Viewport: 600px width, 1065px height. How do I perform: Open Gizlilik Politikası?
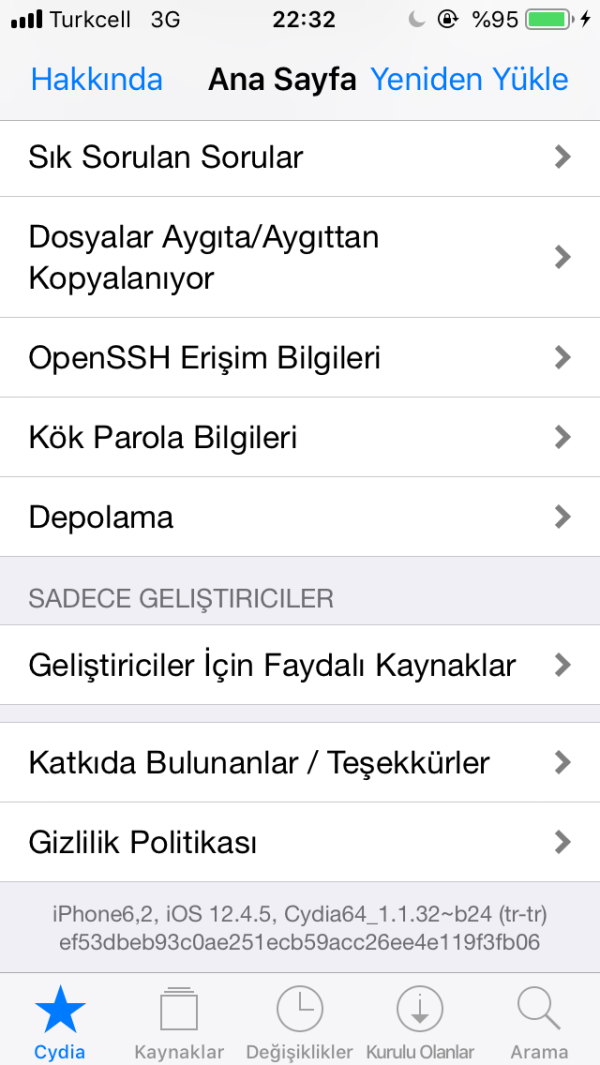click(300, 843)
